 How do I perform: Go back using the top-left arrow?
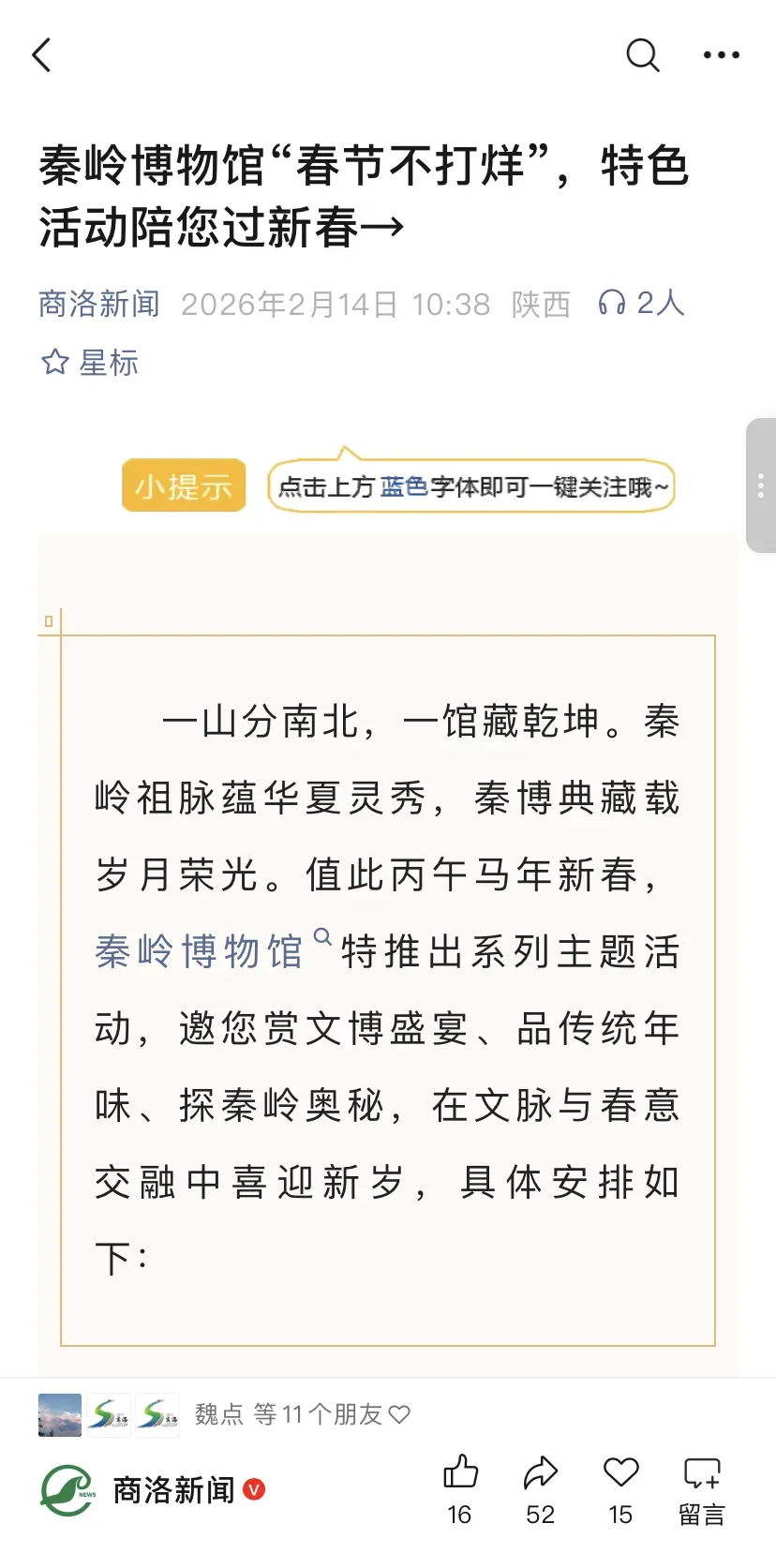pyautogui.click(x=42, y=55)
